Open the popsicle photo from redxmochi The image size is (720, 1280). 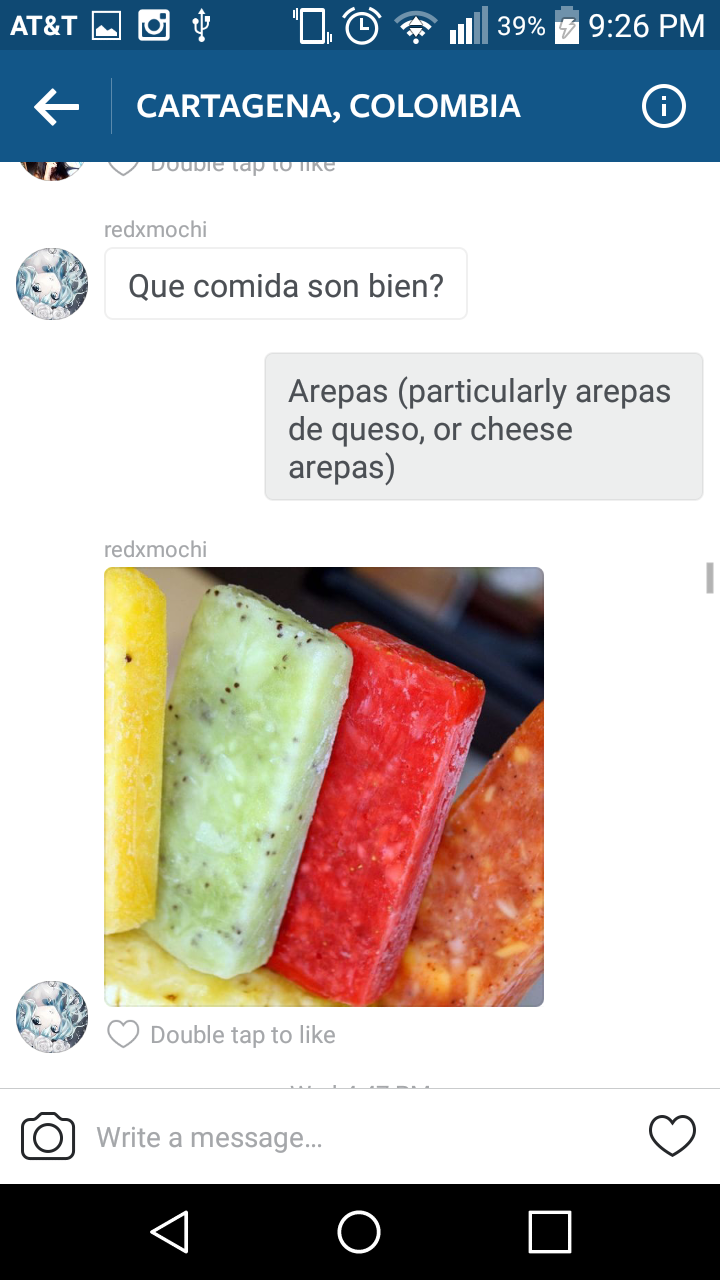[324, 787]
